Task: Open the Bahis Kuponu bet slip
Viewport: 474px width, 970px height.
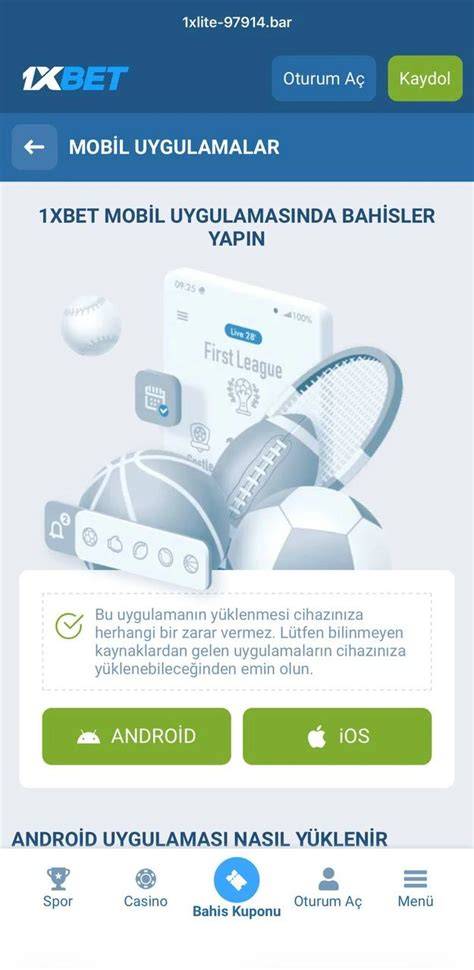Action: (x=236, y=888)
